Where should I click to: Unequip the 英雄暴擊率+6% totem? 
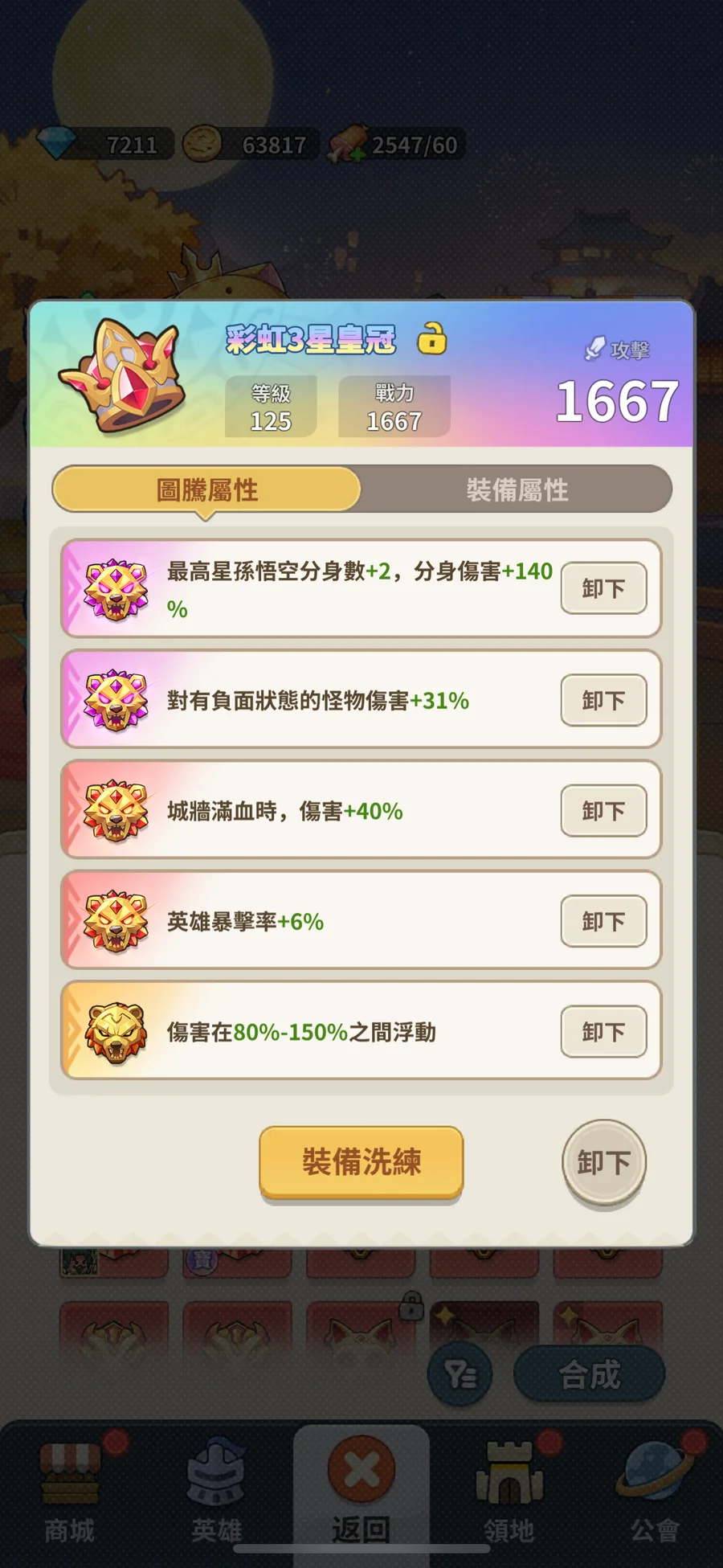coord(602,921)
